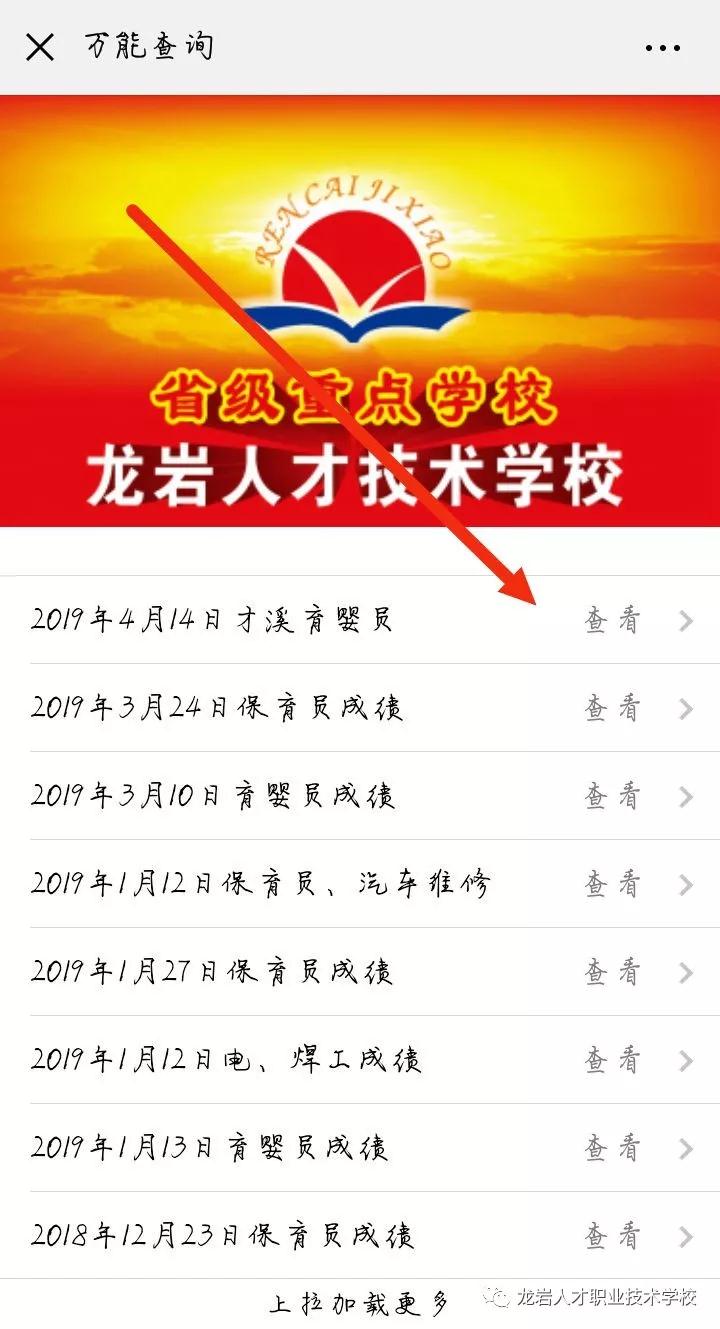Close the 万能查询 page

tap(40, 47)
